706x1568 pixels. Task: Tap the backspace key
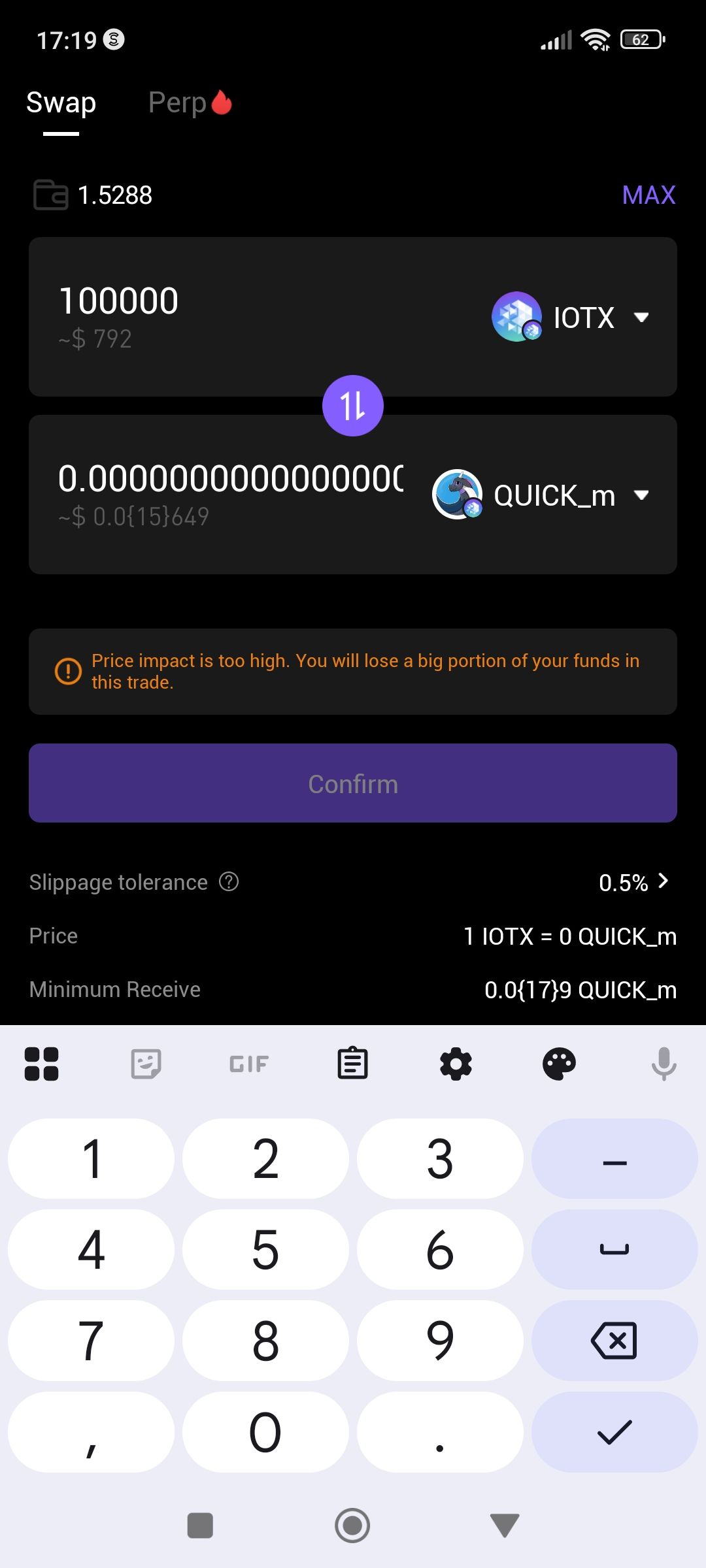click(x=614, y=1341)
